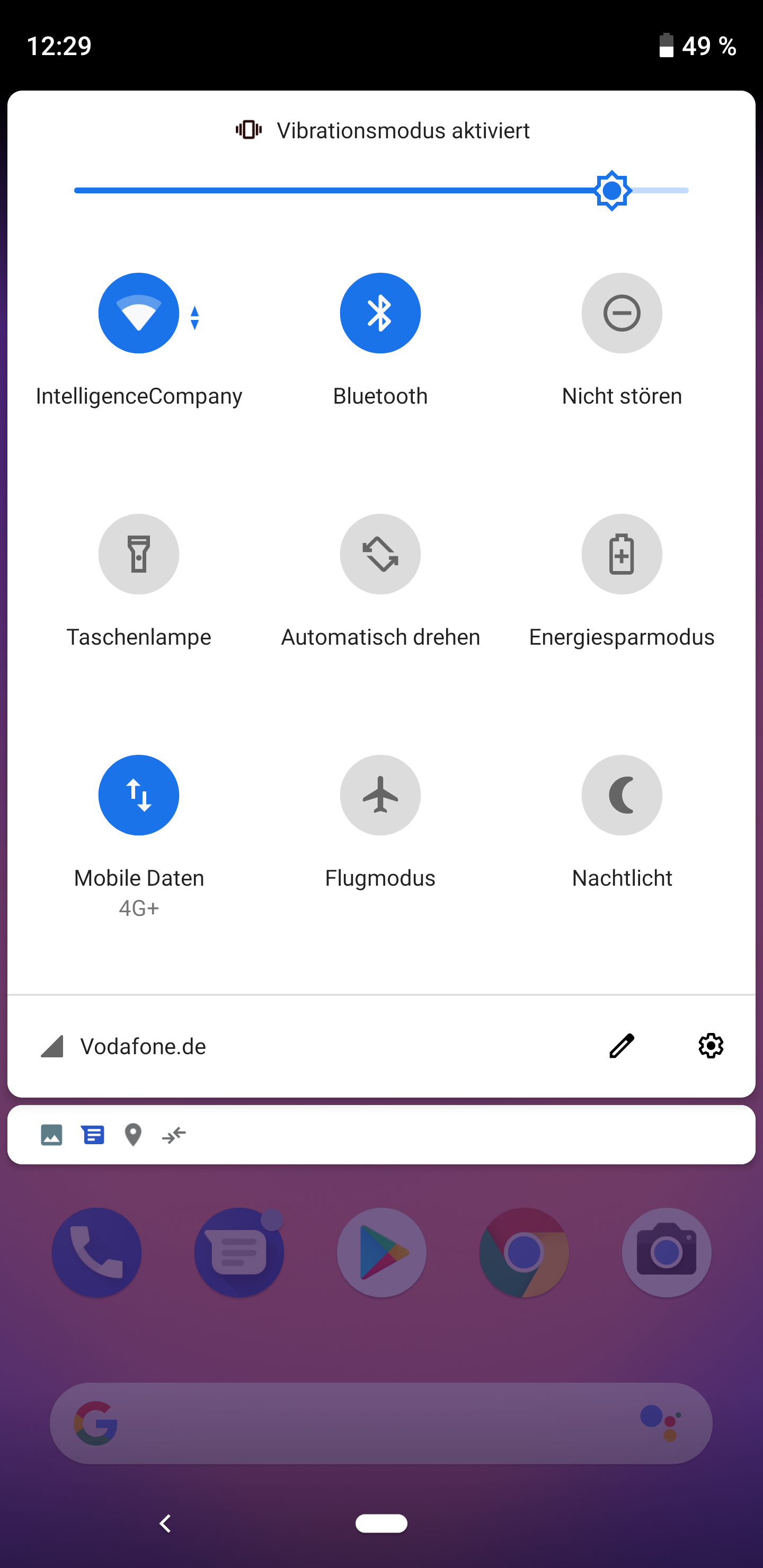763x1568 pixels.
Task: Disable Bluetooth
Action: click(x=380, y=313)
